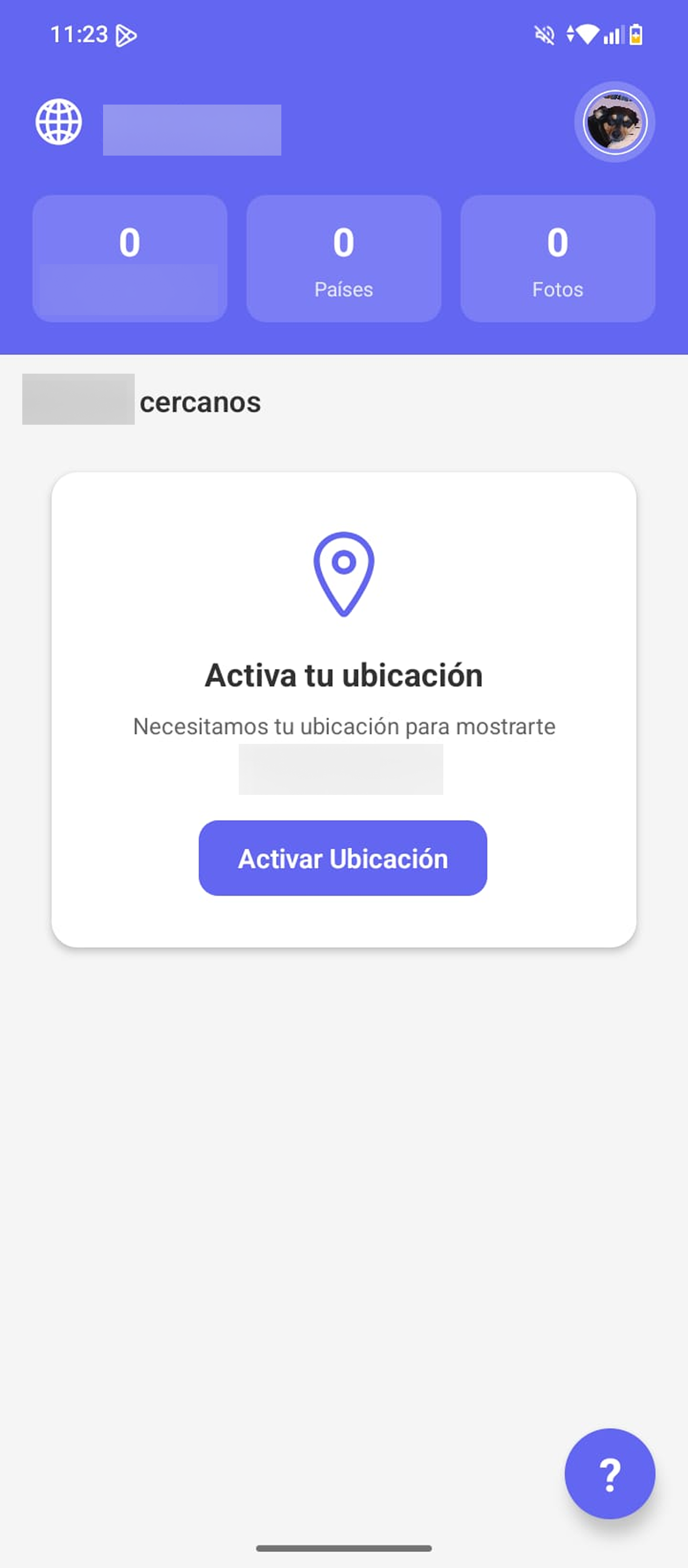Tap the profile avatar with the dog photo
The height and width of the screenshot is (1568, 688).
click(x=616, y=122)
